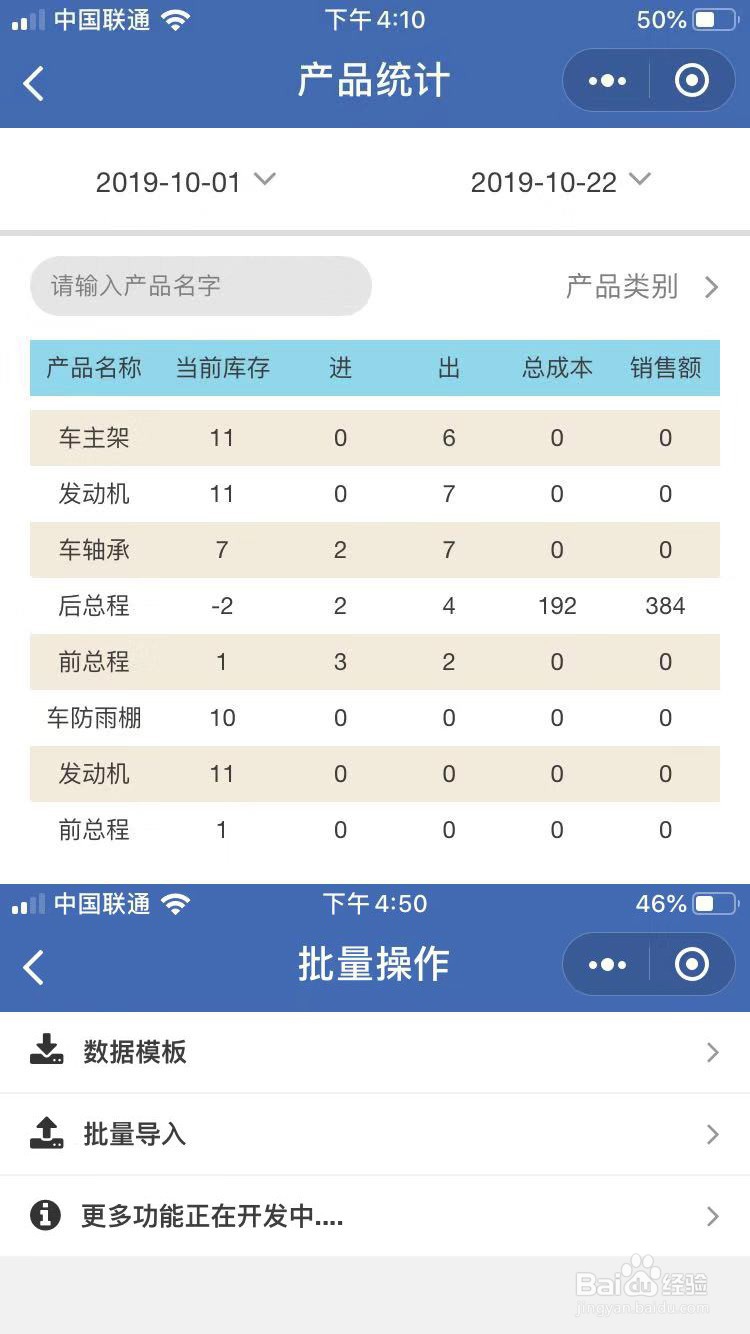Open the 数据模板 entry
750x1334 pixels.
click(x=375, y=1052)
